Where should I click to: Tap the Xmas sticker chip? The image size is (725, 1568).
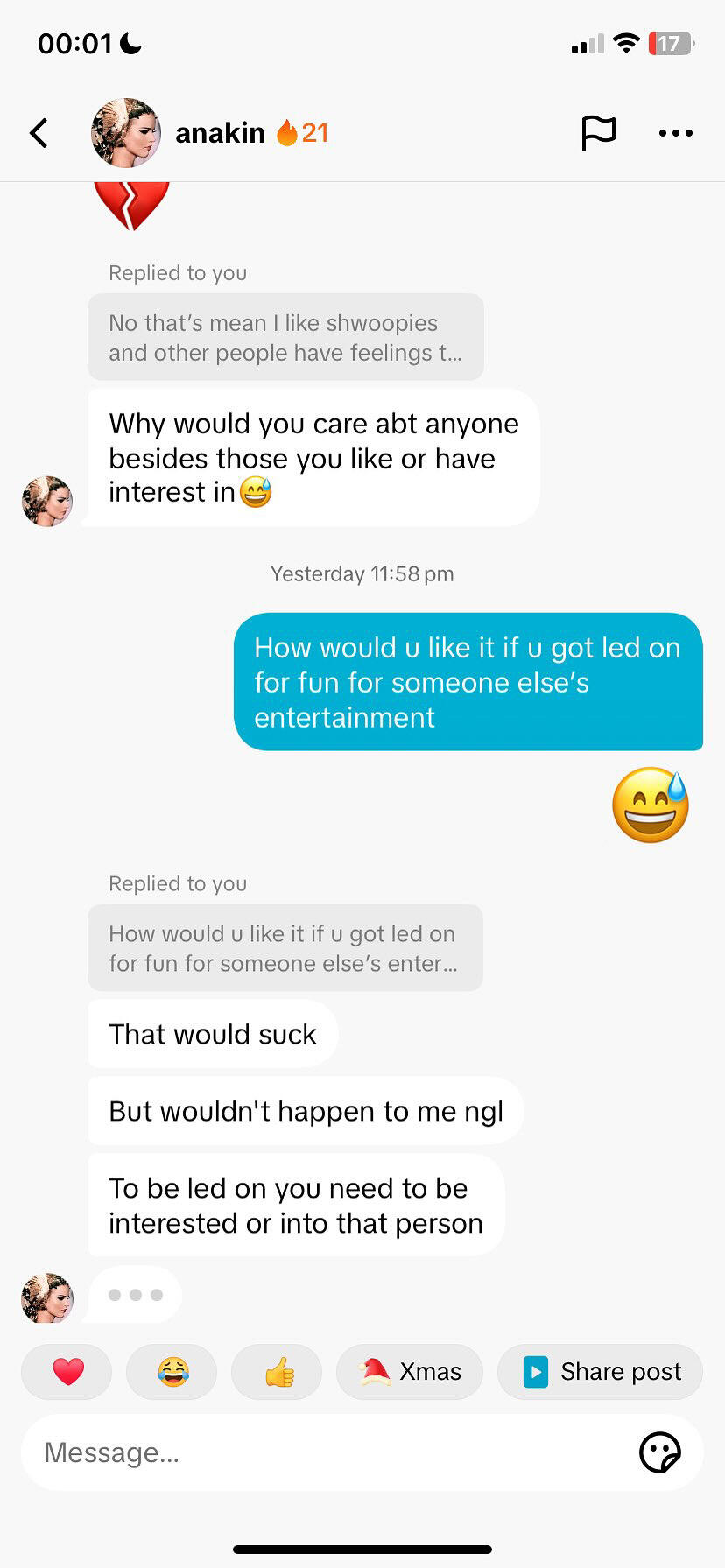point(410,1371)
